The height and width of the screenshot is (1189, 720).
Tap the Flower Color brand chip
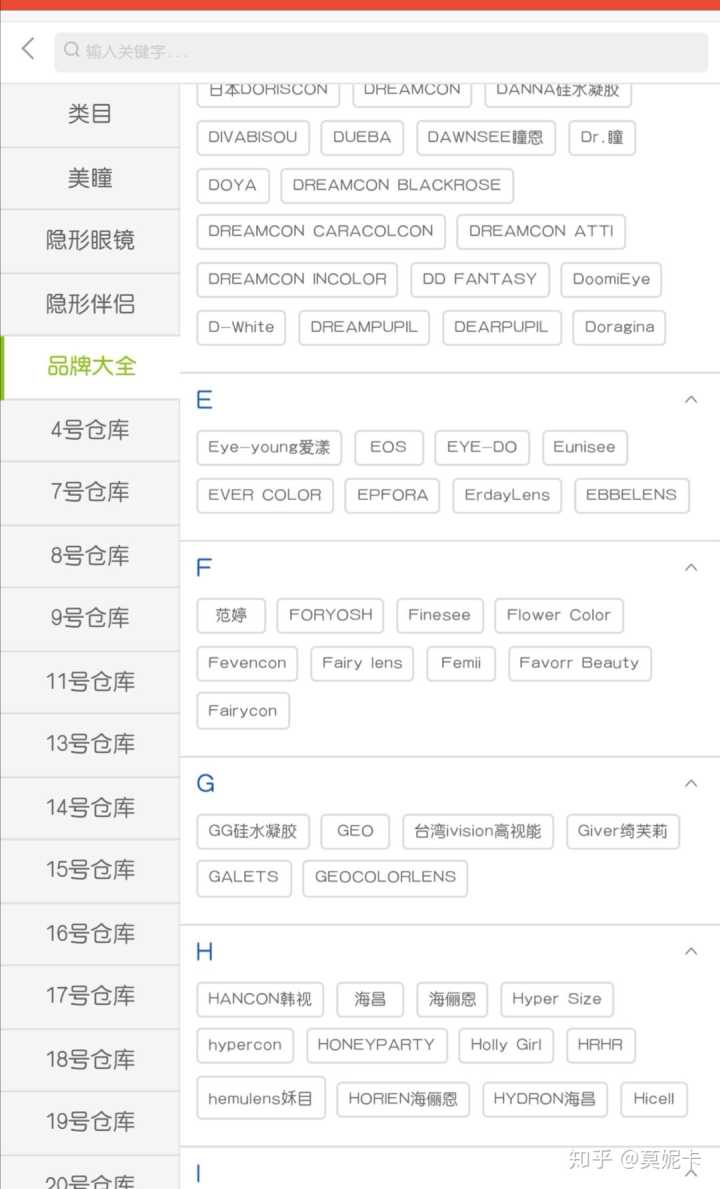pos(558,615)
